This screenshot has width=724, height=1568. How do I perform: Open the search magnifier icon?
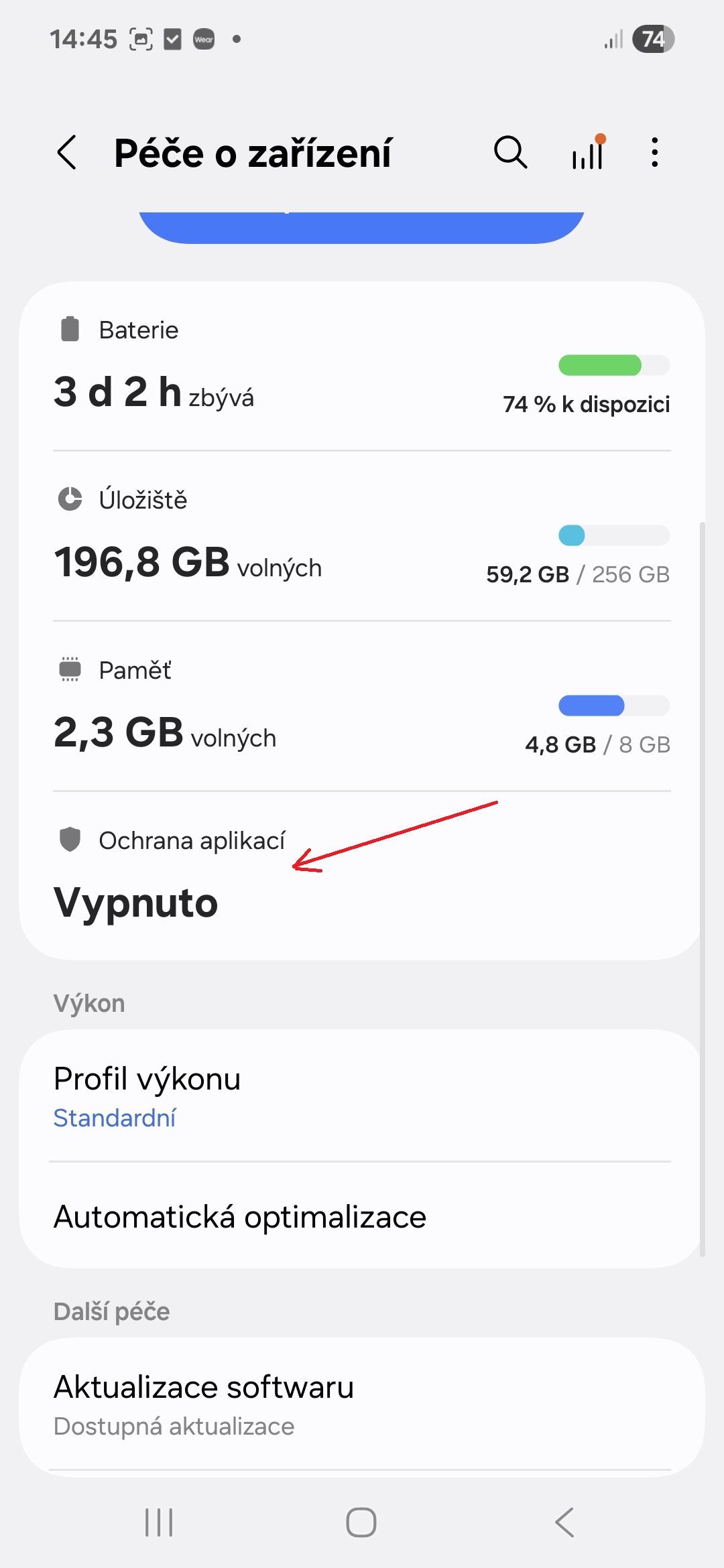[x=511, y=153]
